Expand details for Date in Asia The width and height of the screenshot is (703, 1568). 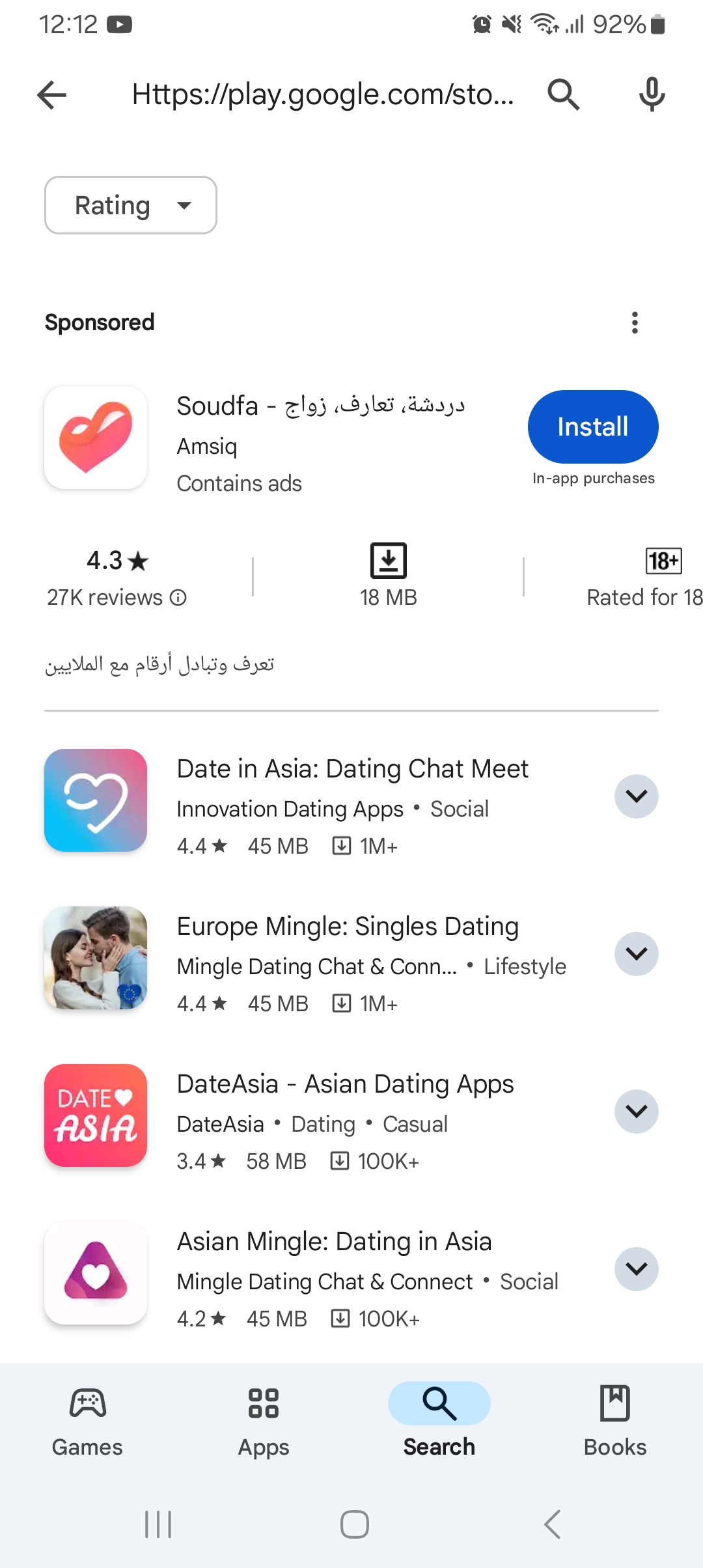coord(637,796)
